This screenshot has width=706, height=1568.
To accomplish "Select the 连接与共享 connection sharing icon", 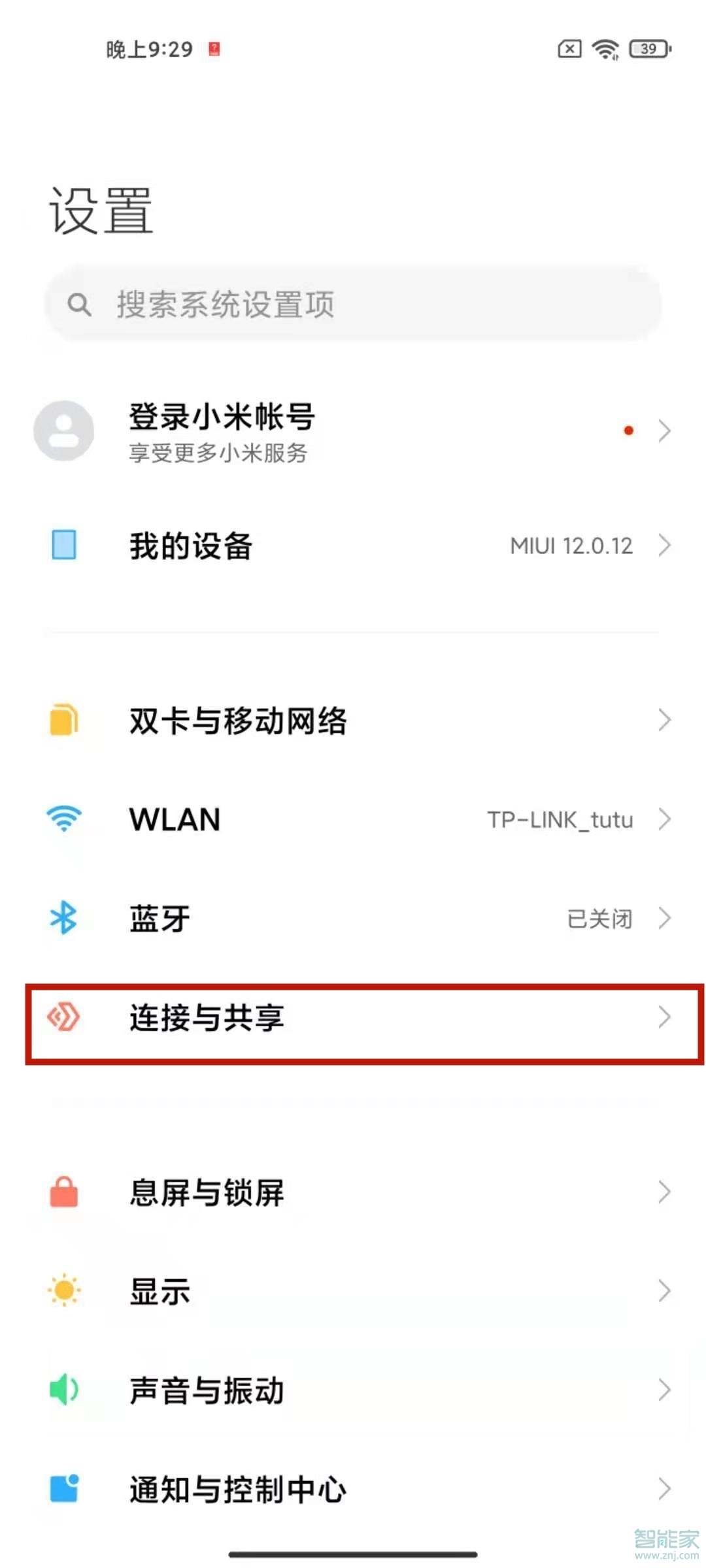I will click(63, 1017).
